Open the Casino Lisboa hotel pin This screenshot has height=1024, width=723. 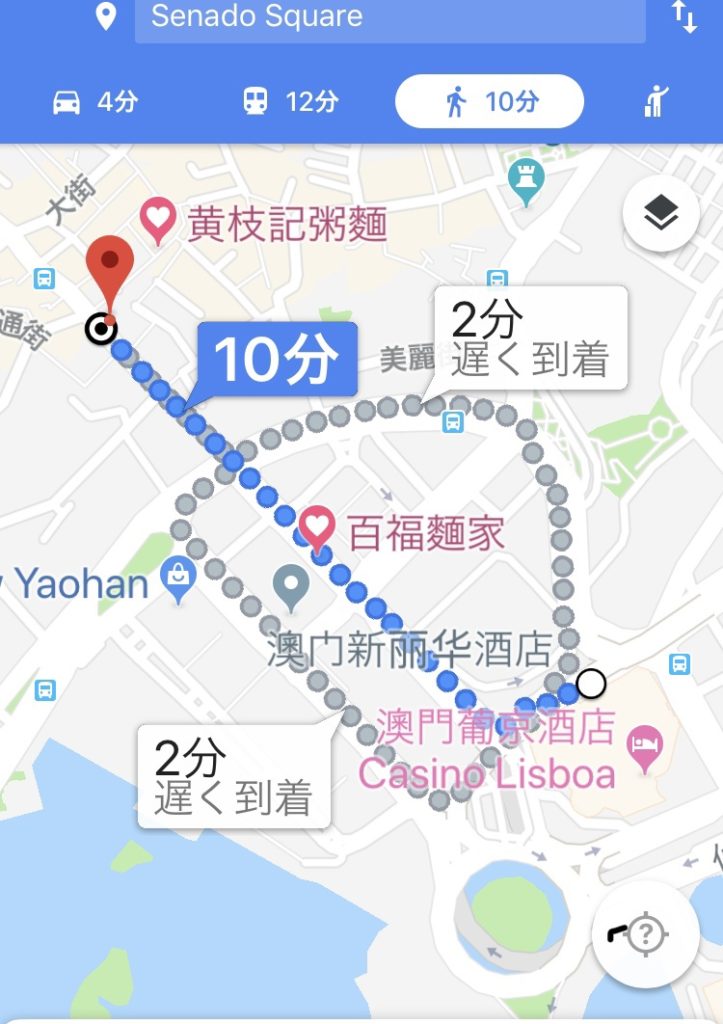[x=641, y=747]
